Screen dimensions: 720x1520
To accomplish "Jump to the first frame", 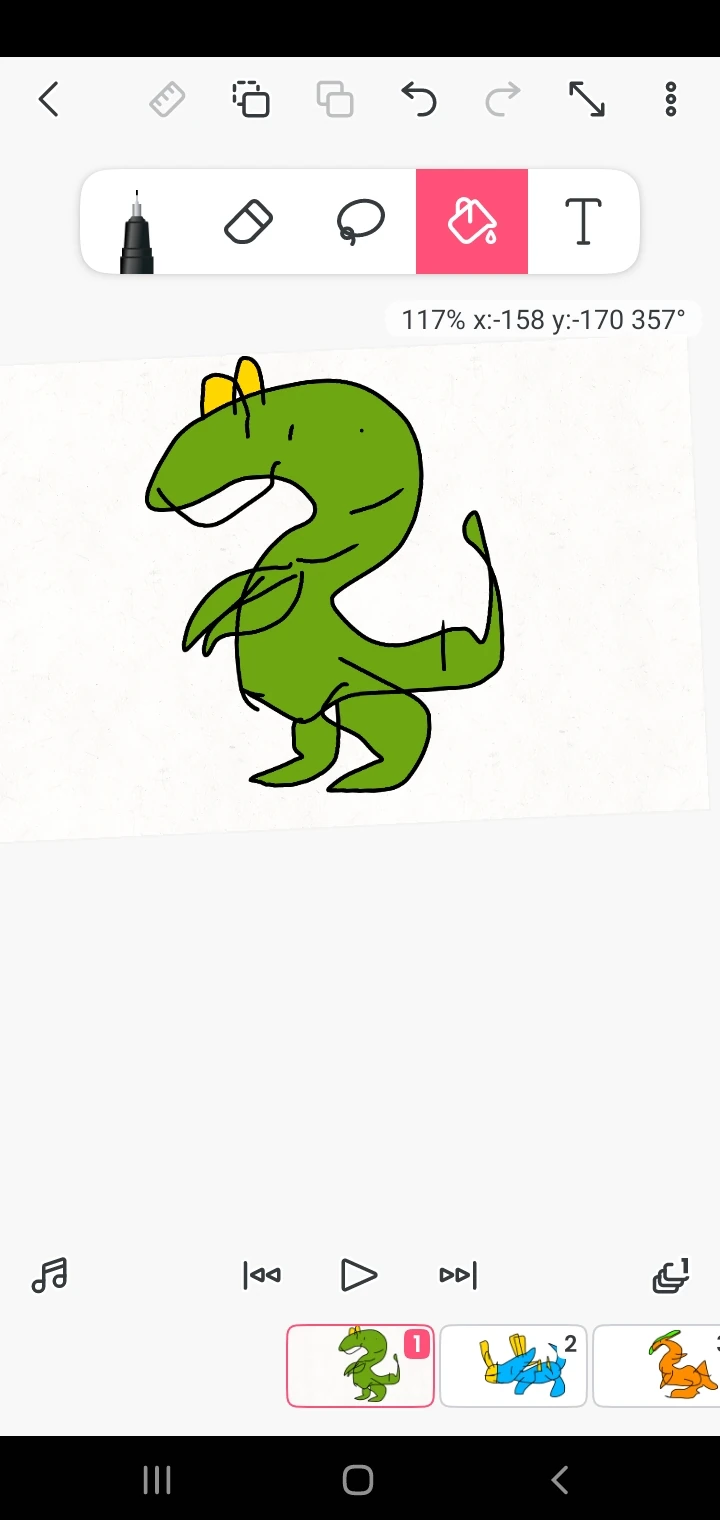I will click(x=261, y=1275).
